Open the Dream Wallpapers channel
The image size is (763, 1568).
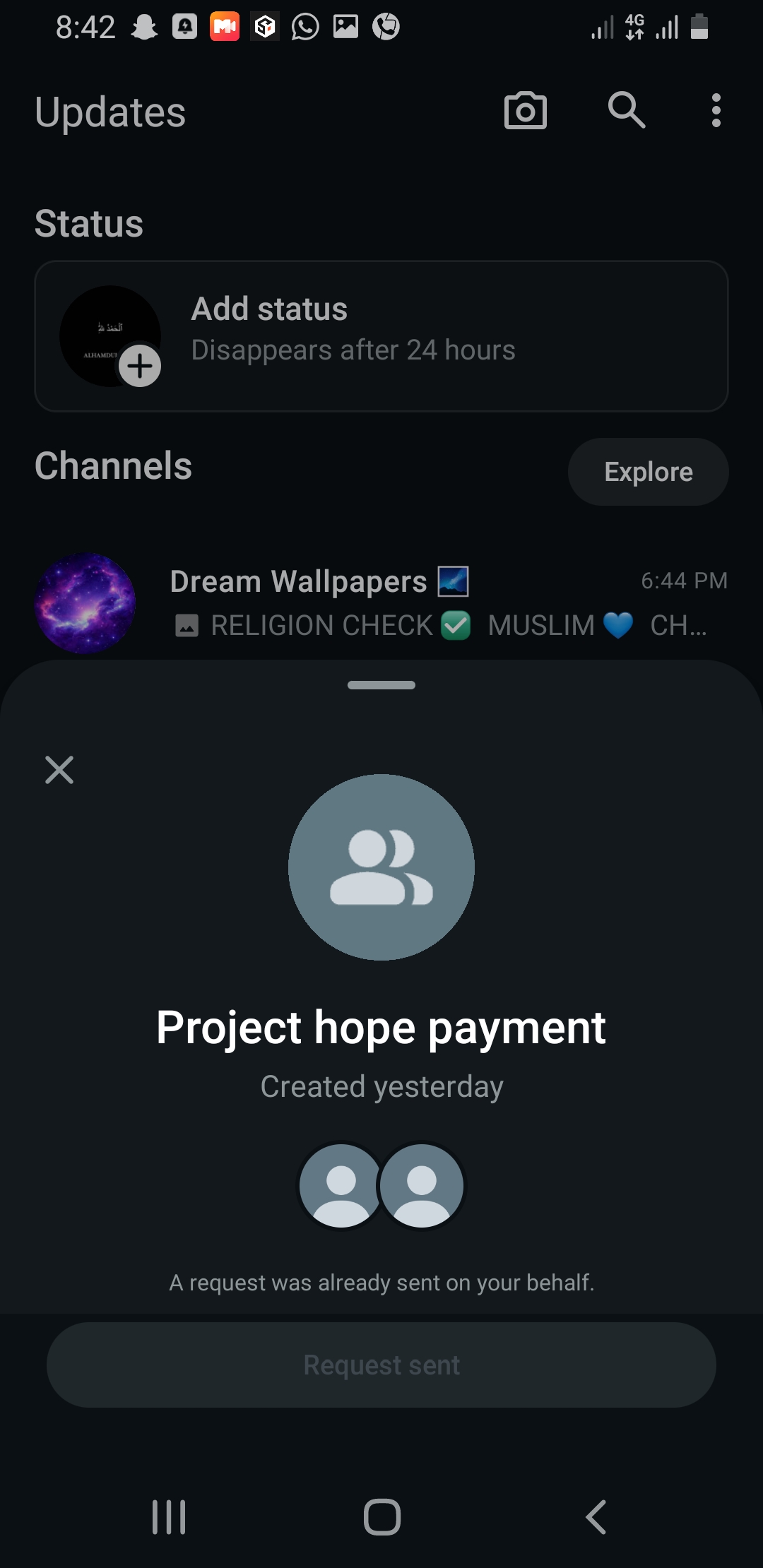(x=381, y=602)
